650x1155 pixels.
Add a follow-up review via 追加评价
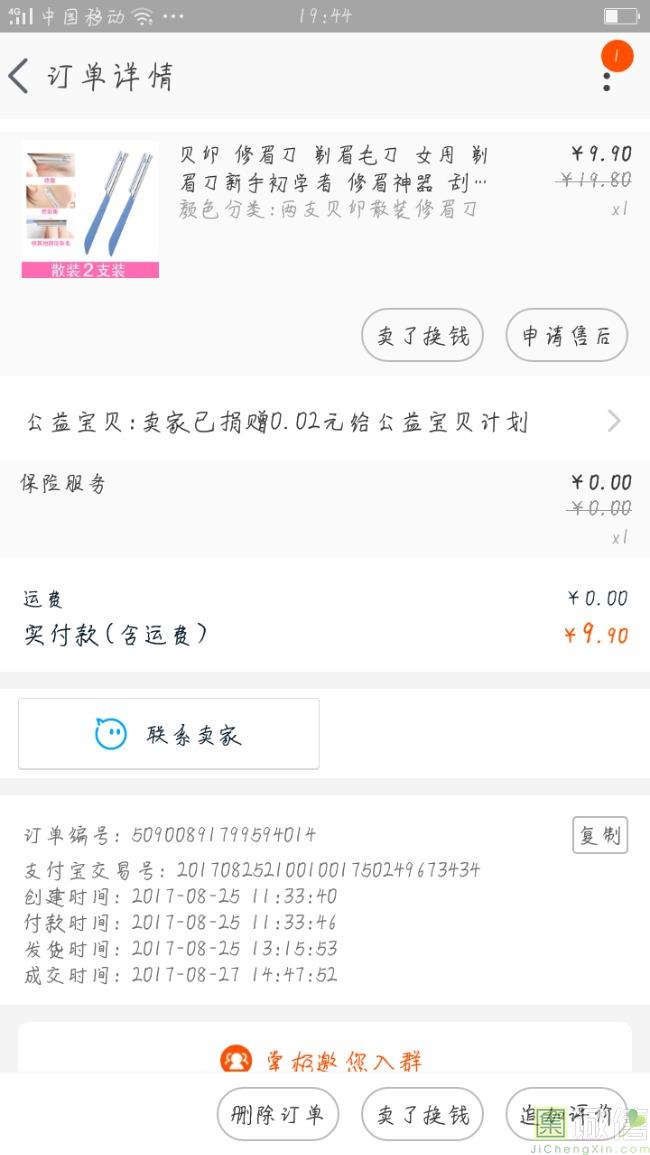[x=566, y=1114]
